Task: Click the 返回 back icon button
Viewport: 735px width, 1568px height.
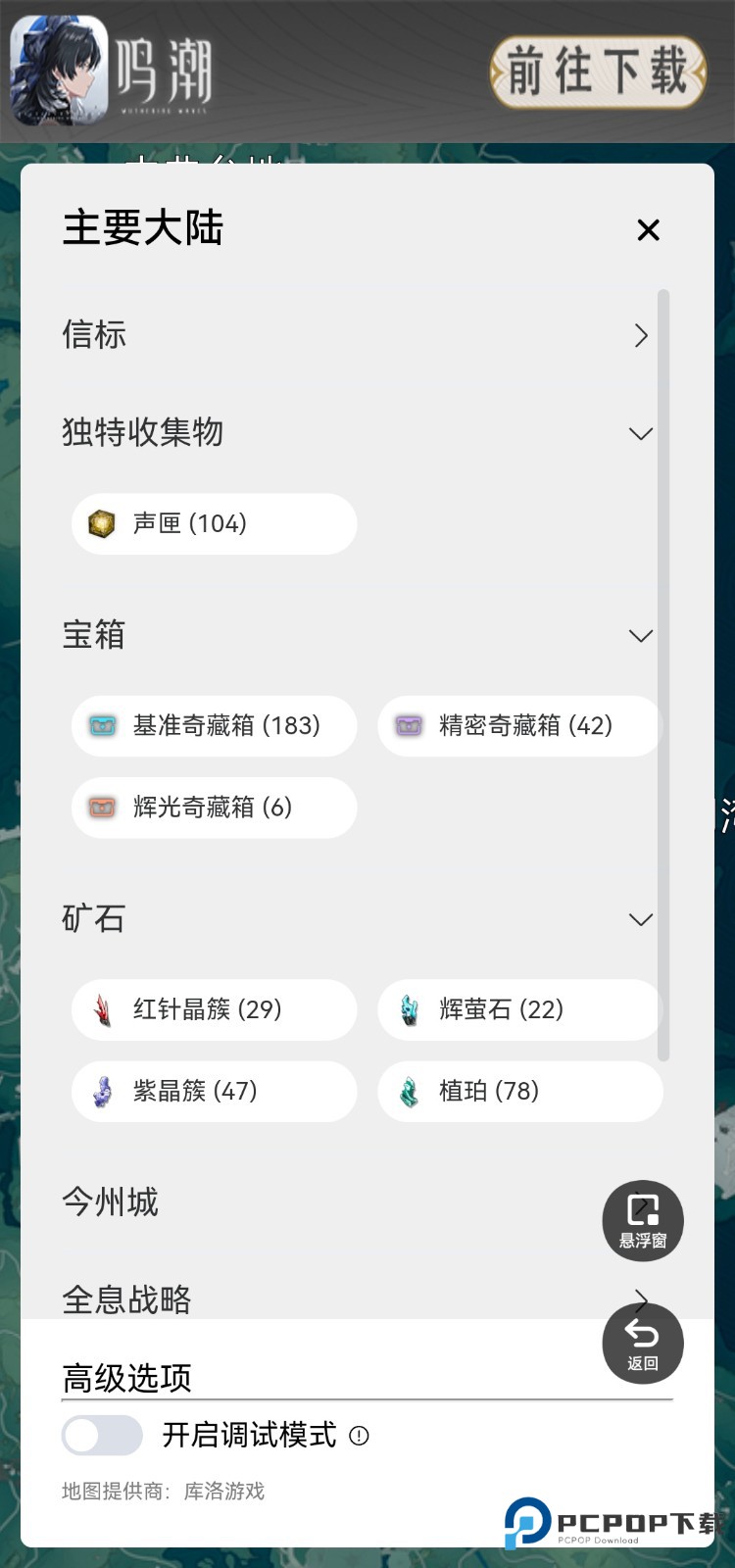Action: point(642,1343)
